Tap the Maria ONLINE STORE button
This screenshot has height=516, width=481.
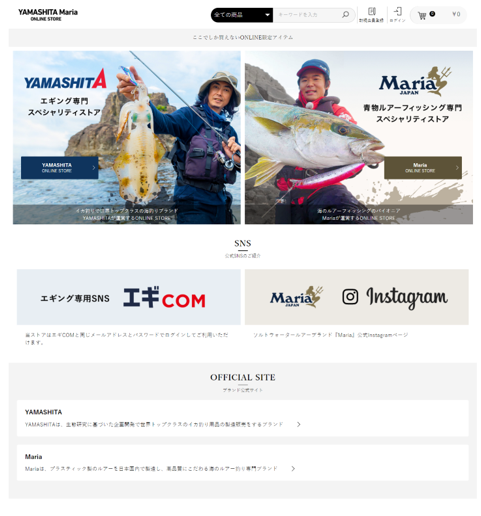[423, 168]
